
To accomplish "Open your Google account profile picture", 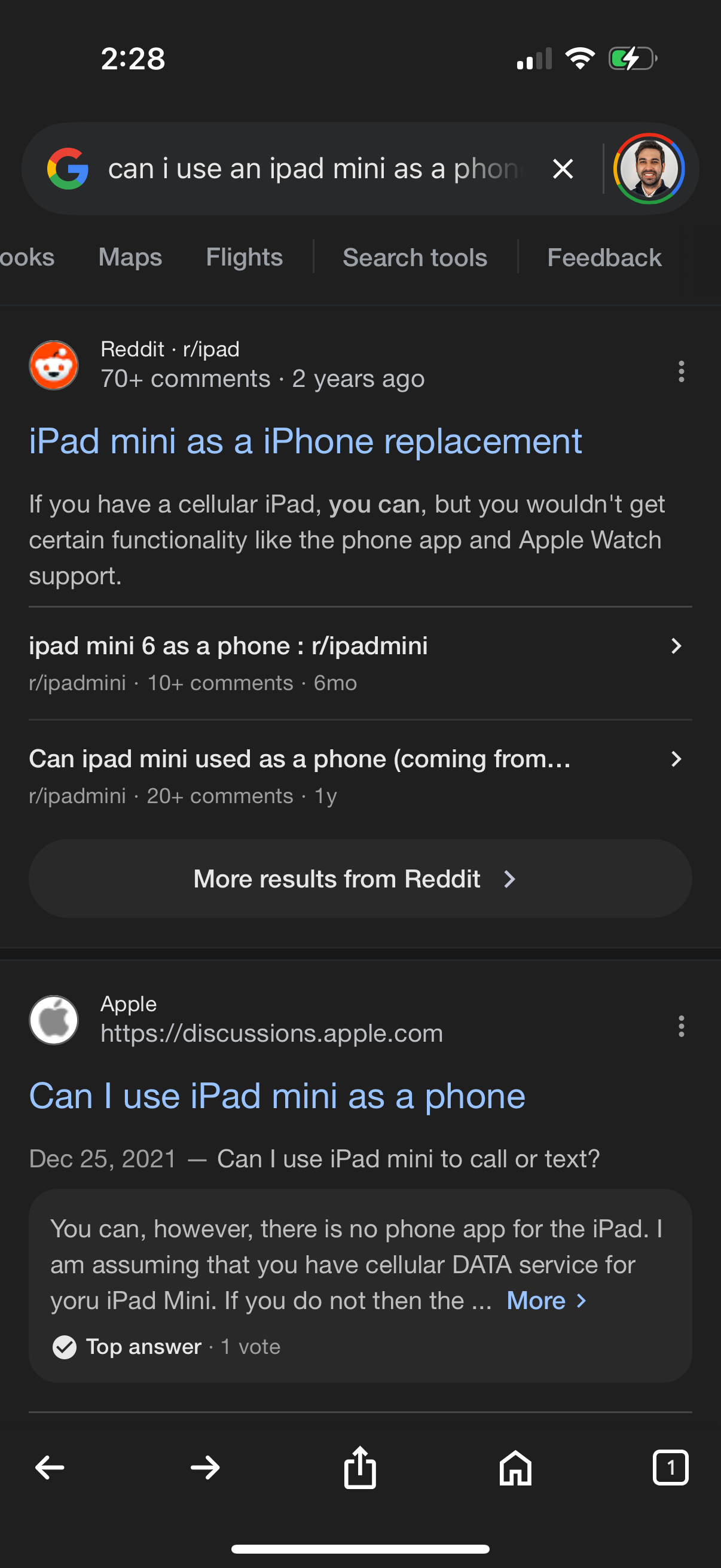I will (x=649, y=169).
